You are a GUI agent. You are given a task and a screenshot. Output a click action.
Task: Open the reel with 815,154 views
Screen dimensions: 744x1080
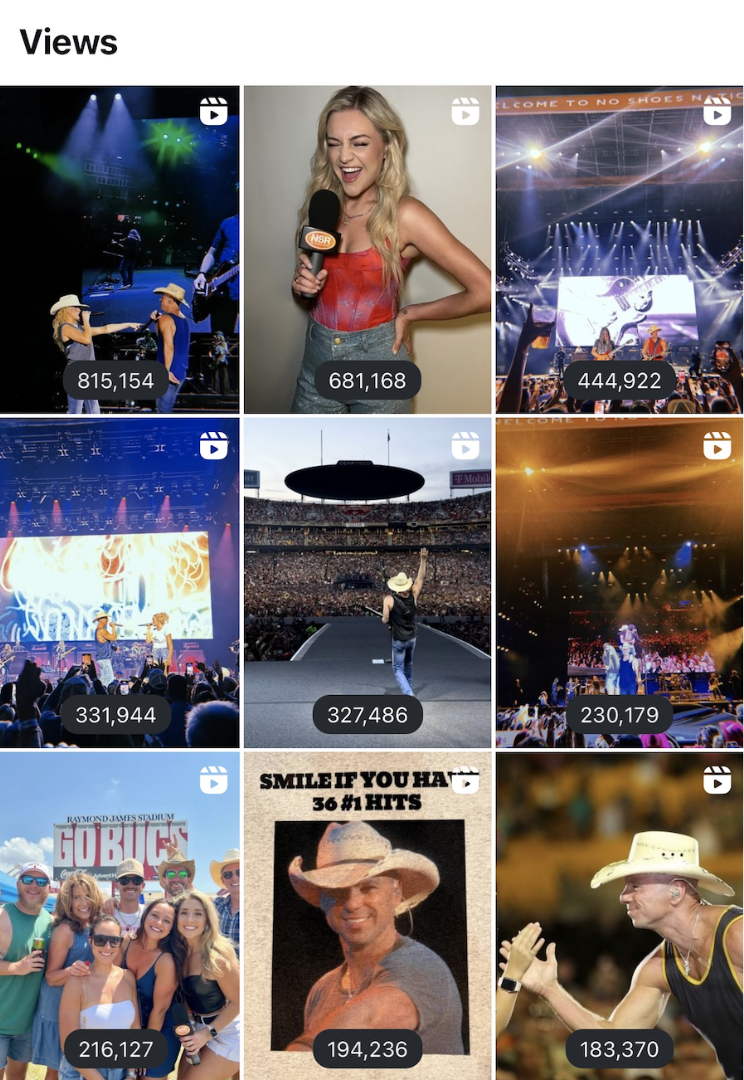119,249
